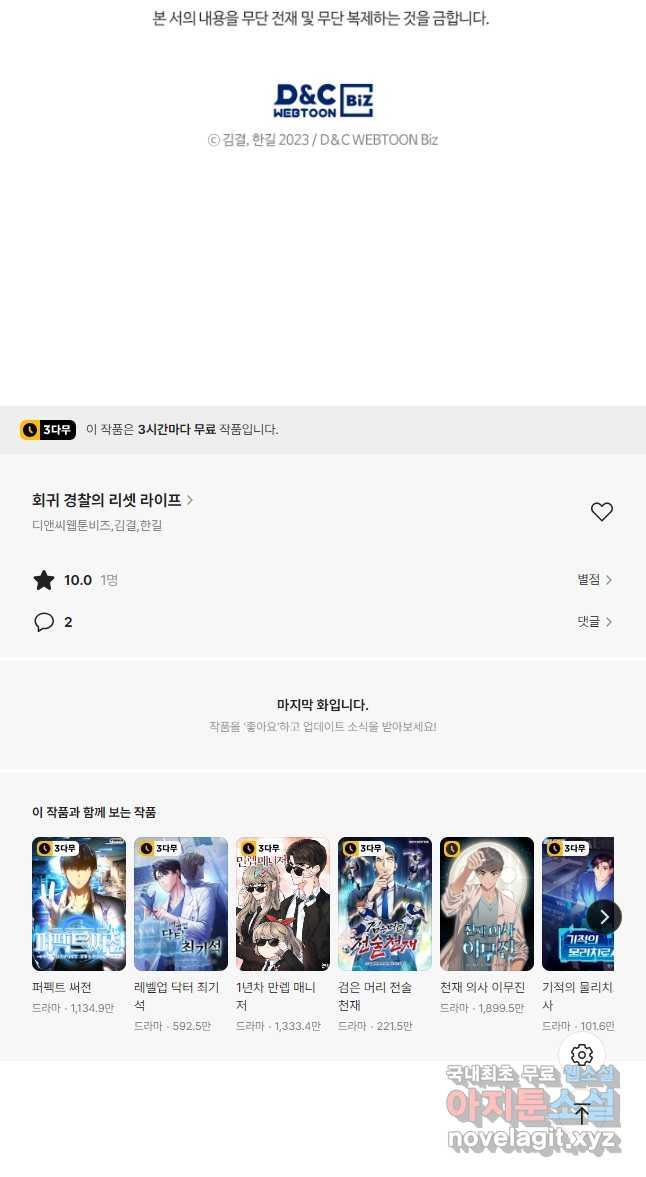Jump back to the top of the page

582,1114
